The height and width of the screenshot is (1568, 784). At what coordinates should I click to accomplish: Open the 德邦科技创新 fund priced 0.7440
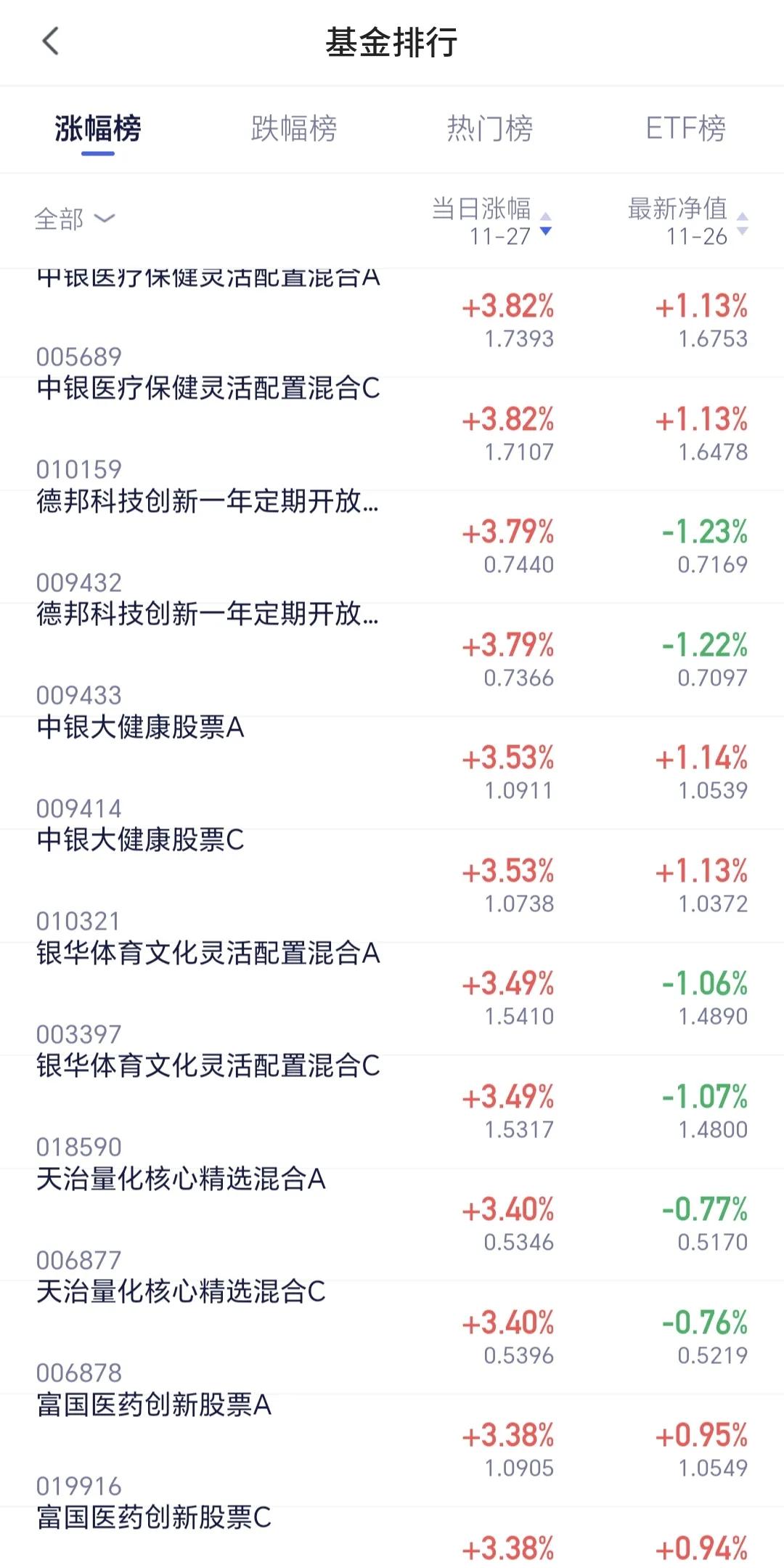(x=392, y=546)
